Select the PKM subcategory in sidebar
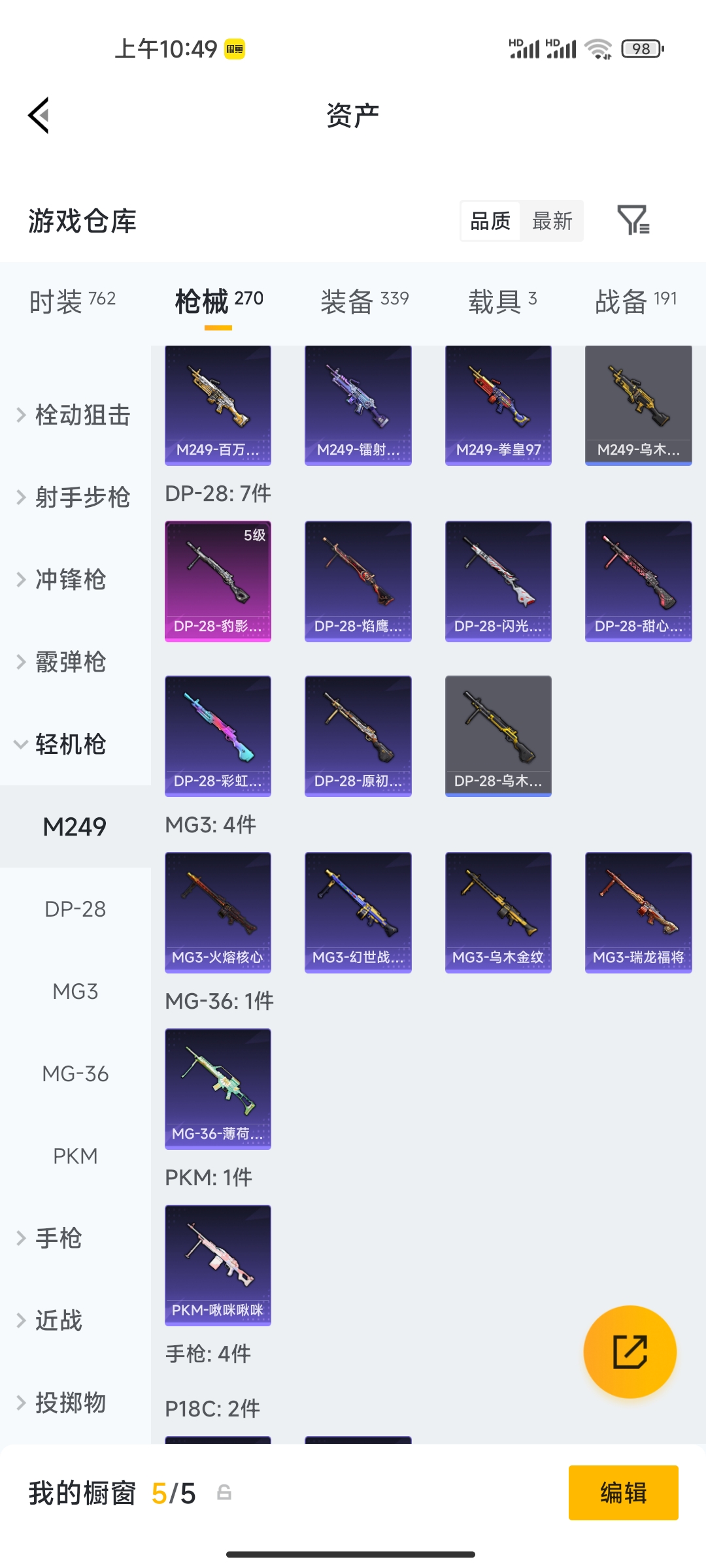Viewport: 706px width, 1568px height. coord(75,1156)
